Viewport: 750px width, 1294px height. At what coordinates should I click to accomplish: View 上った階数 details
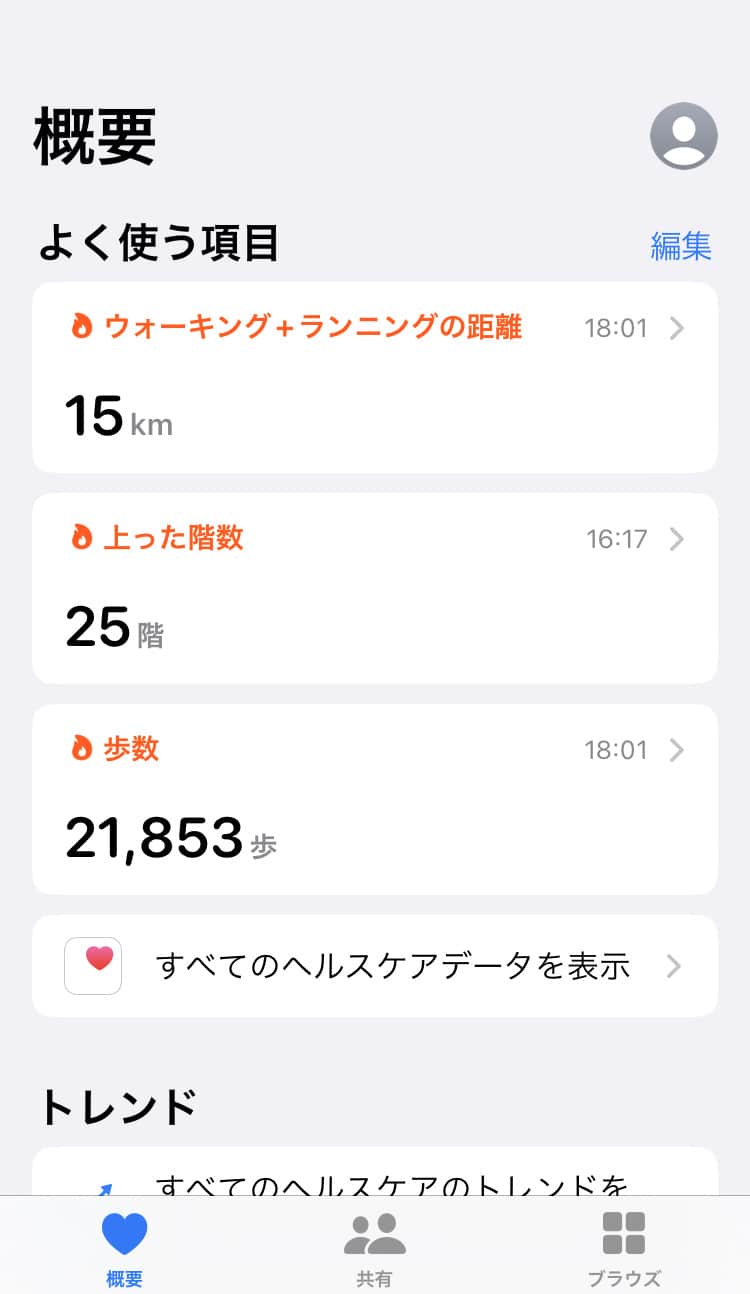pos(375,588)
